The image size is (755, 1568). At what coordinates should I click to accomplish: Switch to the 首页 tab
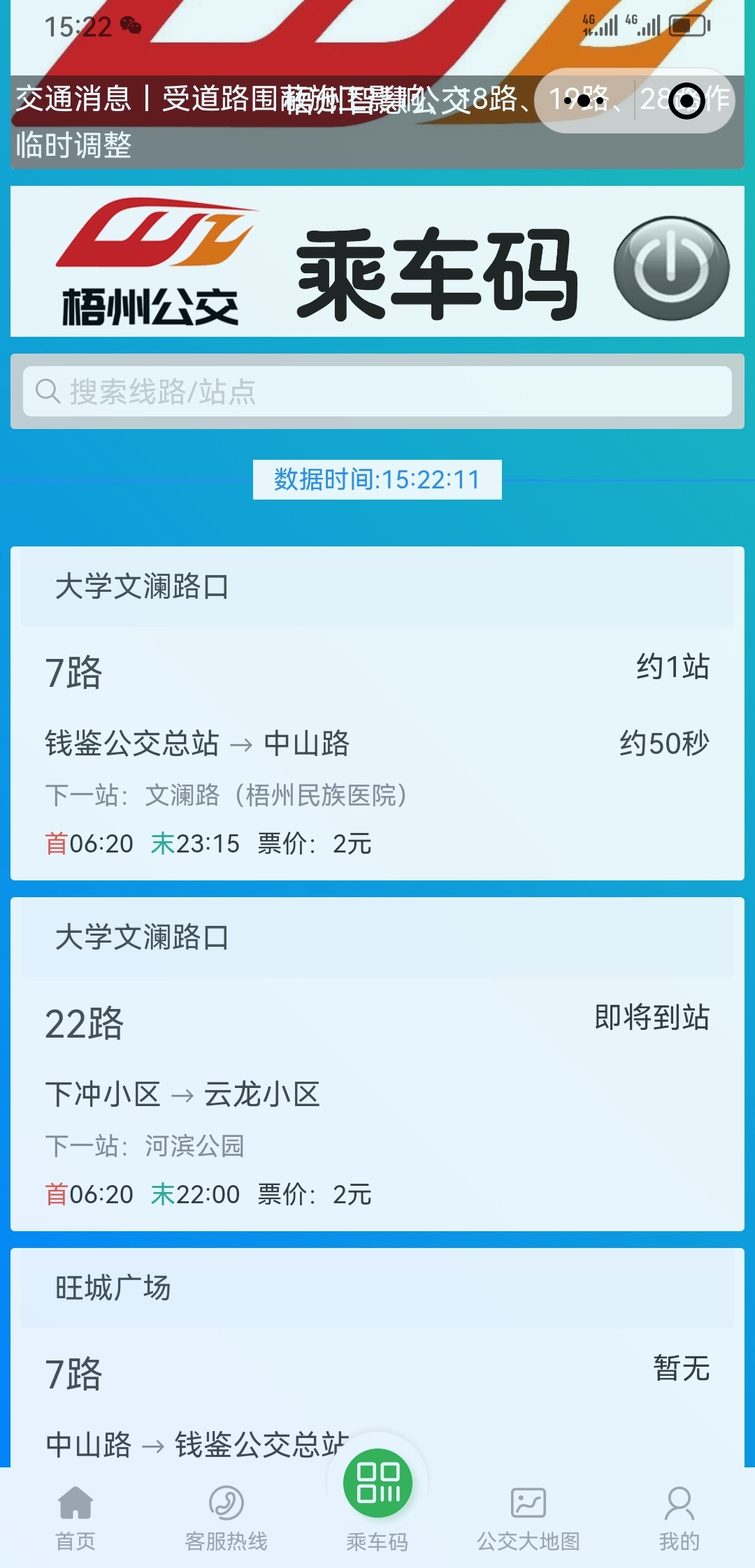(75, 1518)
